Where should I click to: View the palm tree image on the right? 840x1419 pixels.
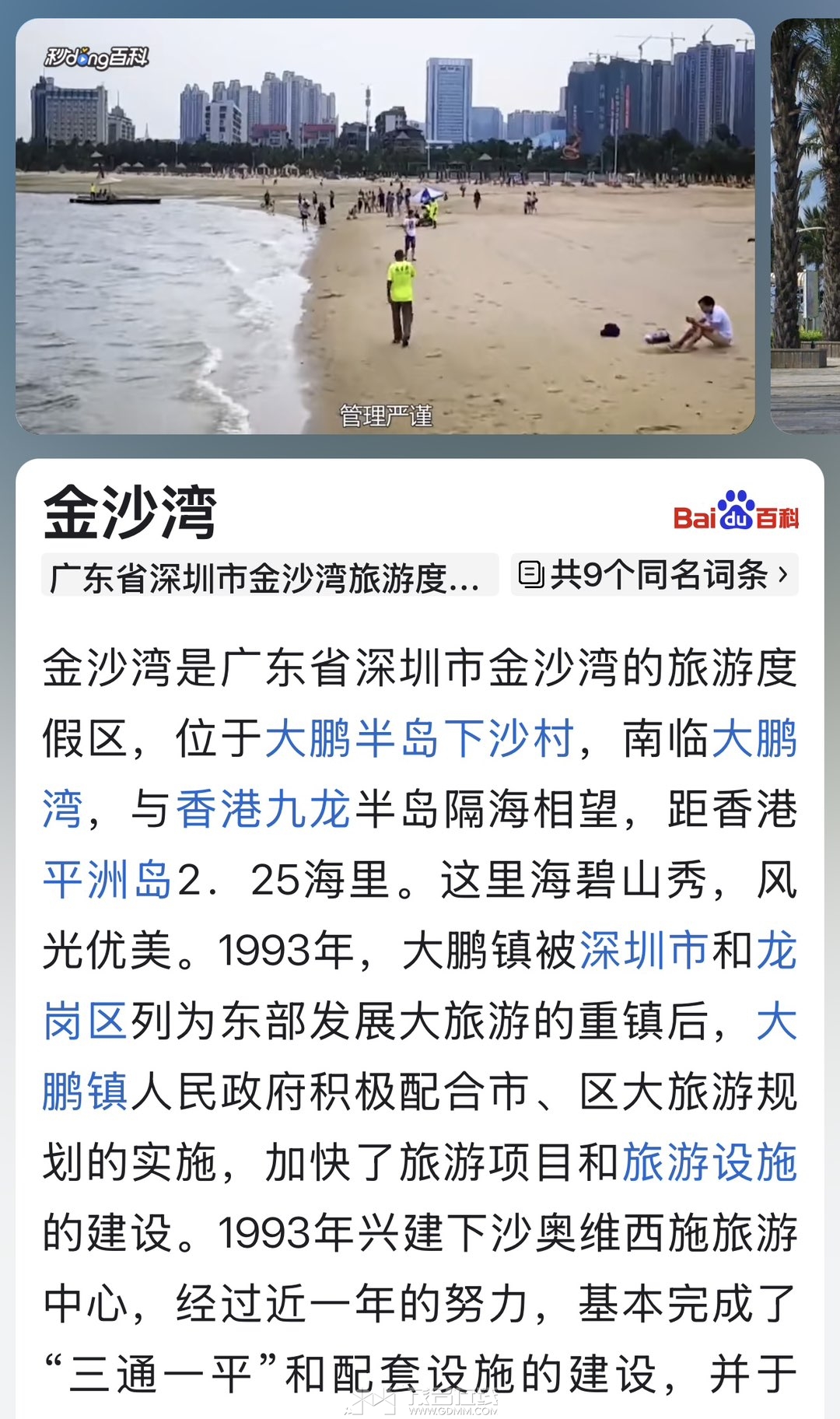(x=809, y=229)
